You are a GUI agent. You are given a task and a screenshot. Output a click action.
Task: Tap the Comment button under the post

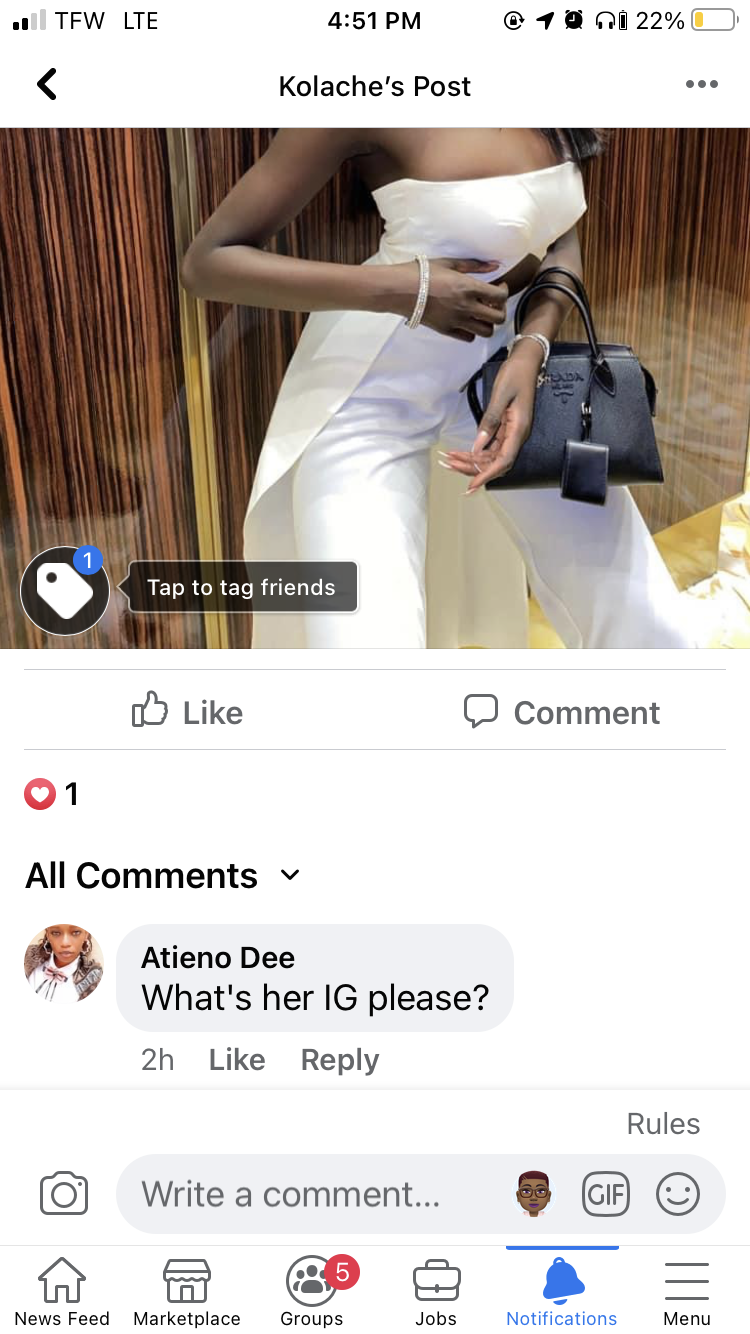coord(562,712)
